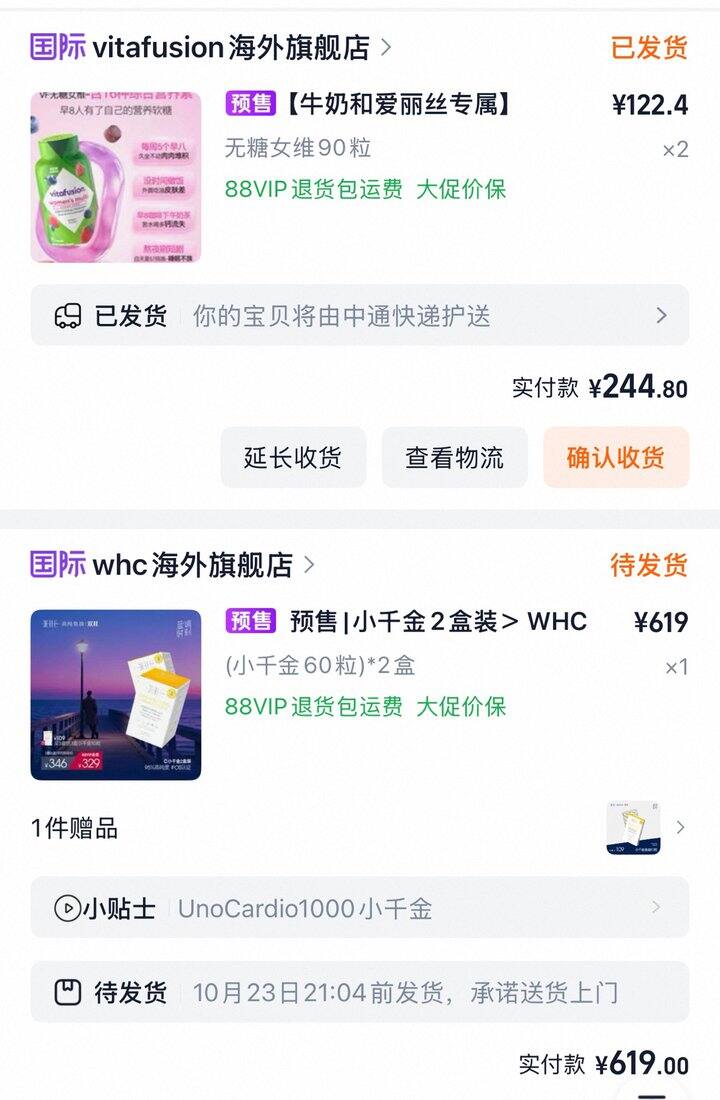View 待发货 shipping promise details
This screenshot has width=720, height=1100.
[359, 992]
